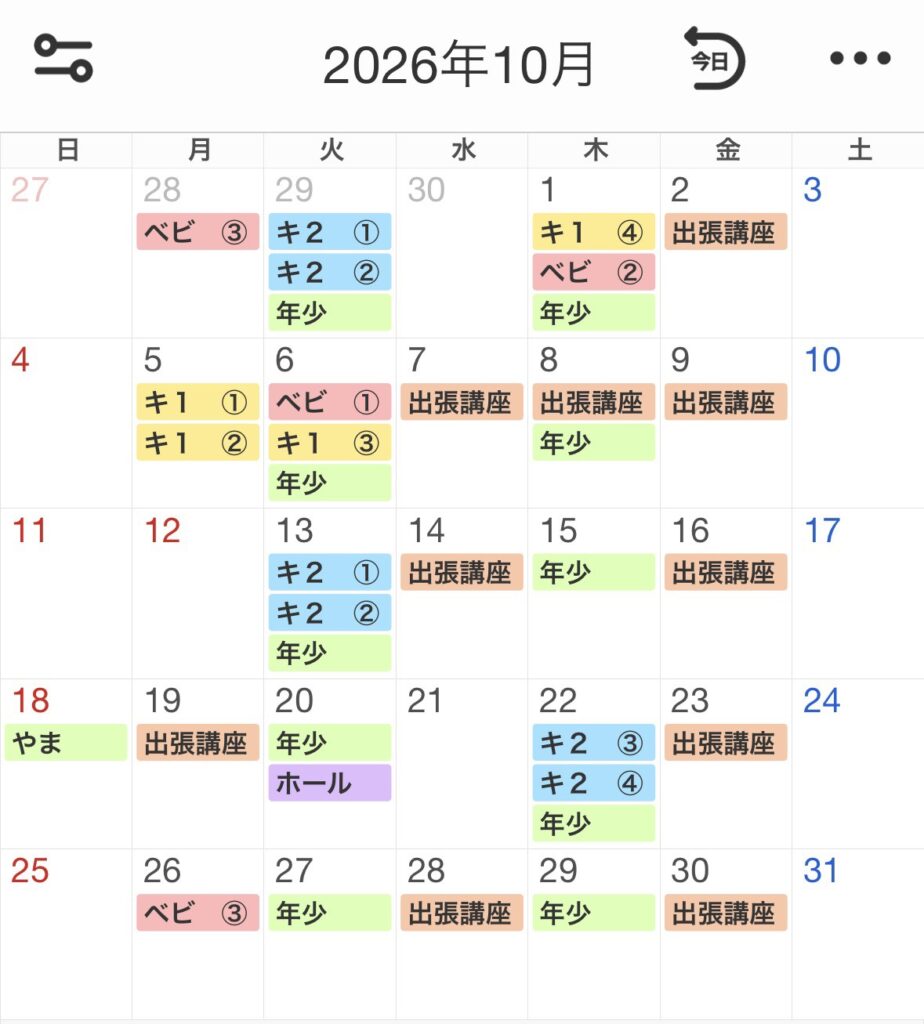The height and width of the screenshot is (1024, 924).
Task: Jump to today with the 今日 icon
Action: pyautogui.click(x=714, y=59)
